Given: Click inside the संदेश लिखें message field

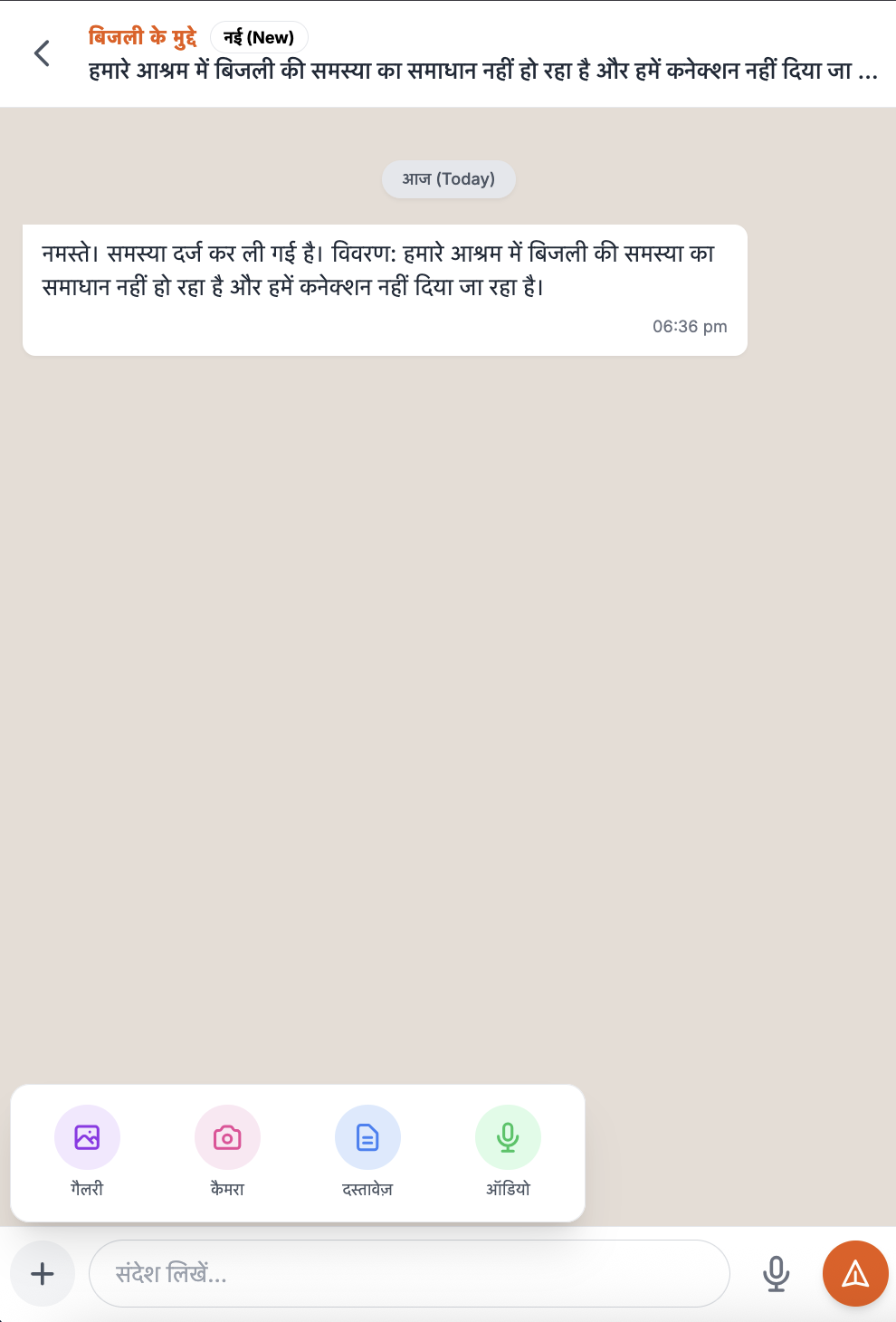Looking at the screenshot, I should tap(407, 1273).
